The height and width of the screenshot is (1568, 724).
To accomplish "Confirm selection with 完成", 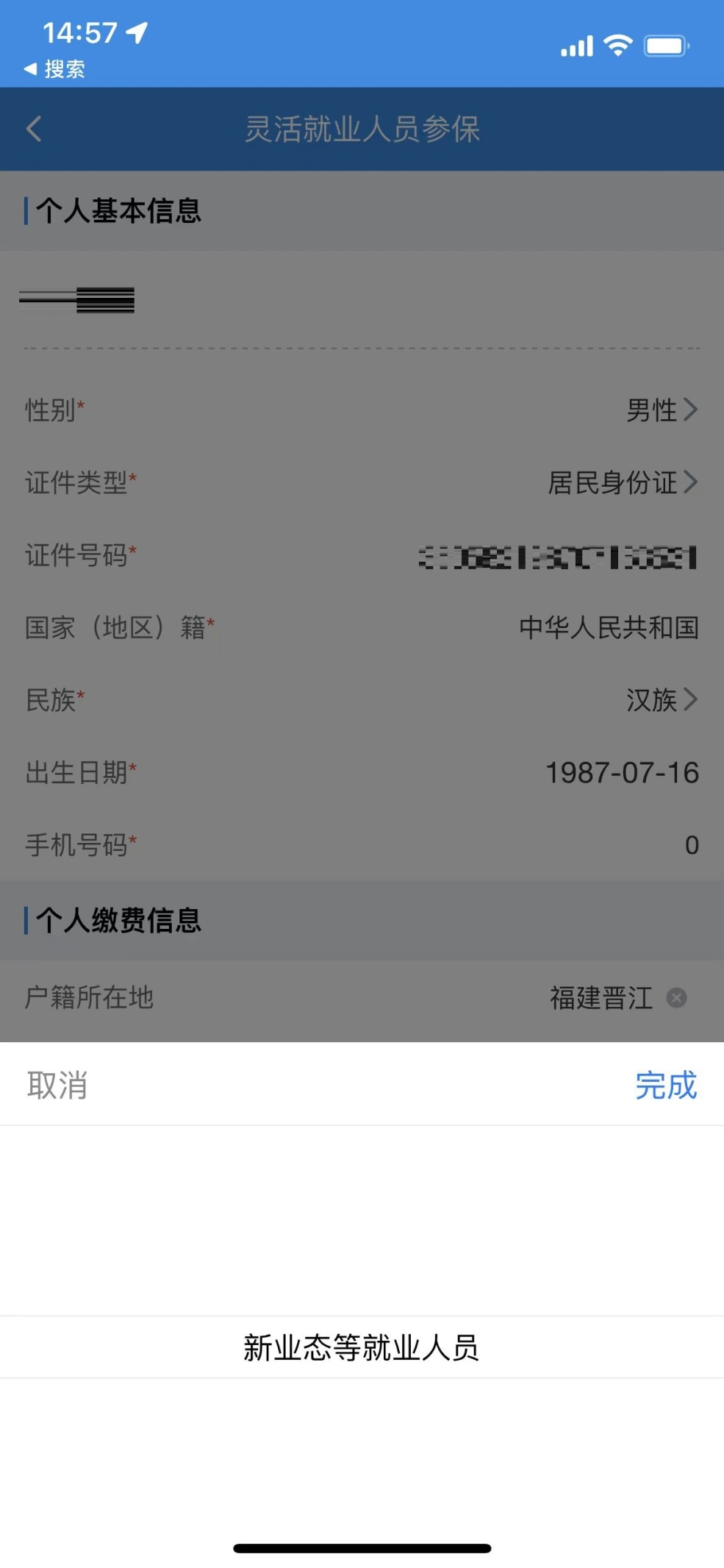I will [666, 1085].
